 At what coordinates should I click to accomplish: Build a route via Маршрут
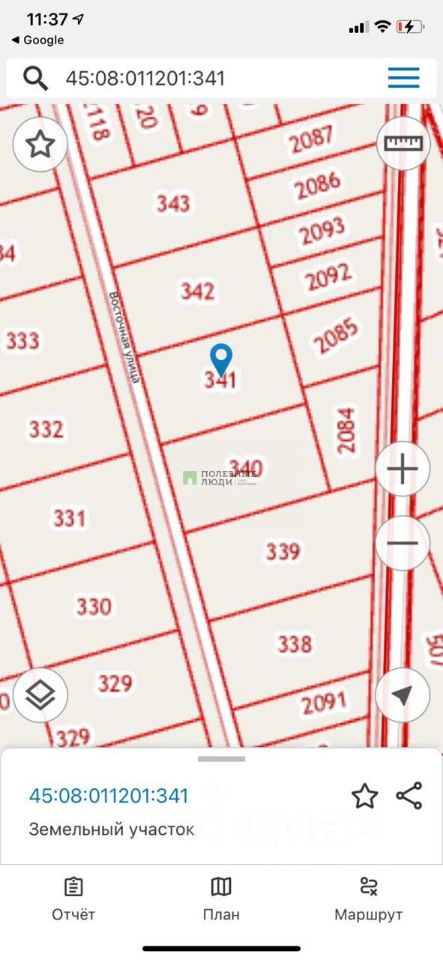pos(368,899)
